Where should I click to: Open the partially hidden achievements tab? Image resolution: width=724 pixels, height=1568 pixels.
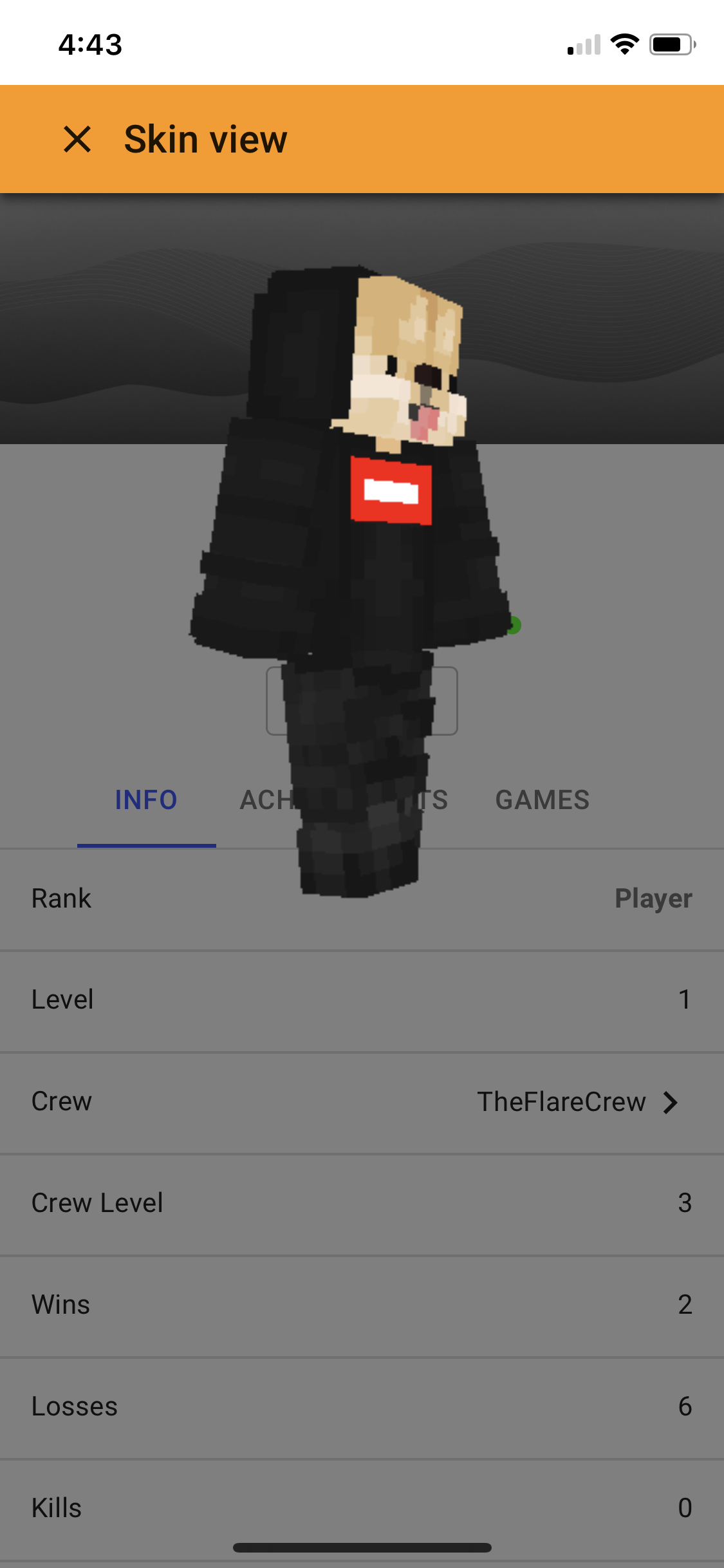344,800
